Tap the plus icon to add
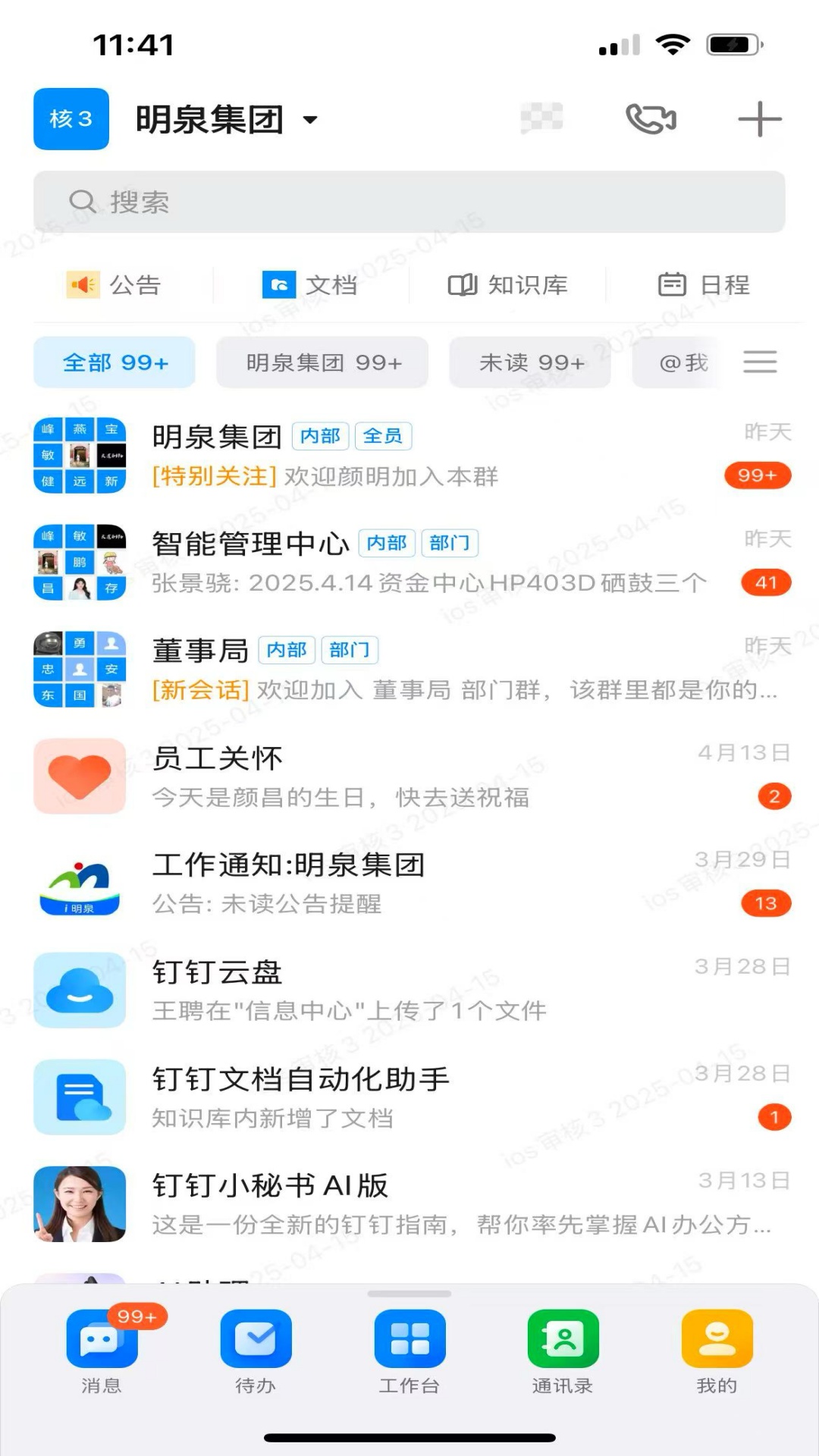 click(759, 119)
